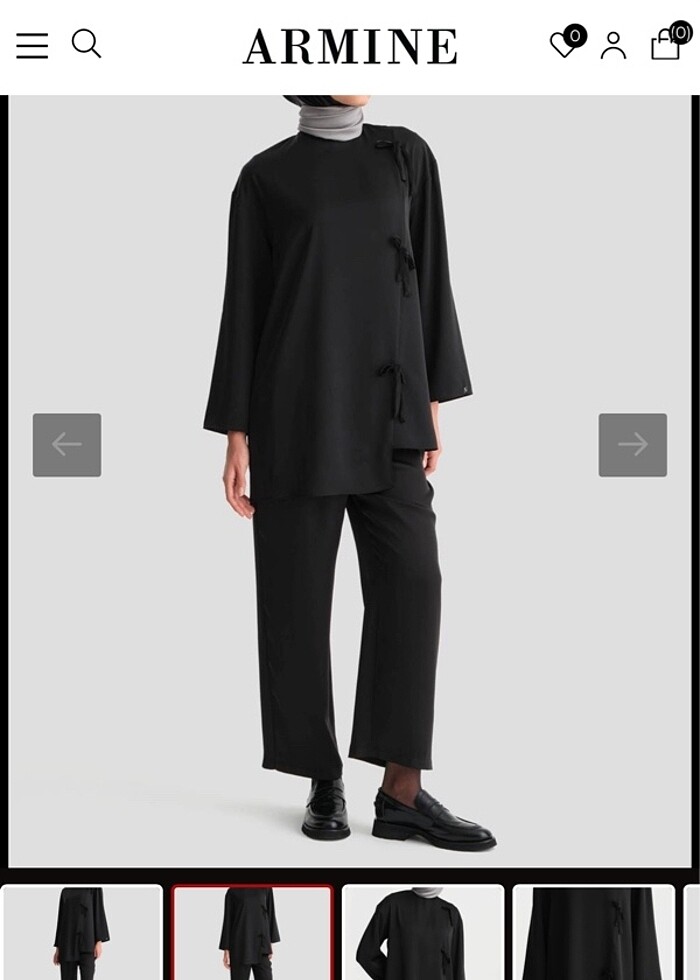Select the third close-up thumbnail

pos(423,932)
